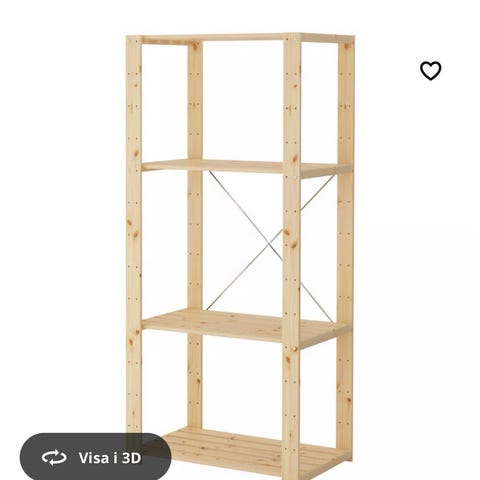Viewport: 480px width, 480px height.
Task: Add the shelf to favorites with the heart icon
Action: [x=430, y=71]
